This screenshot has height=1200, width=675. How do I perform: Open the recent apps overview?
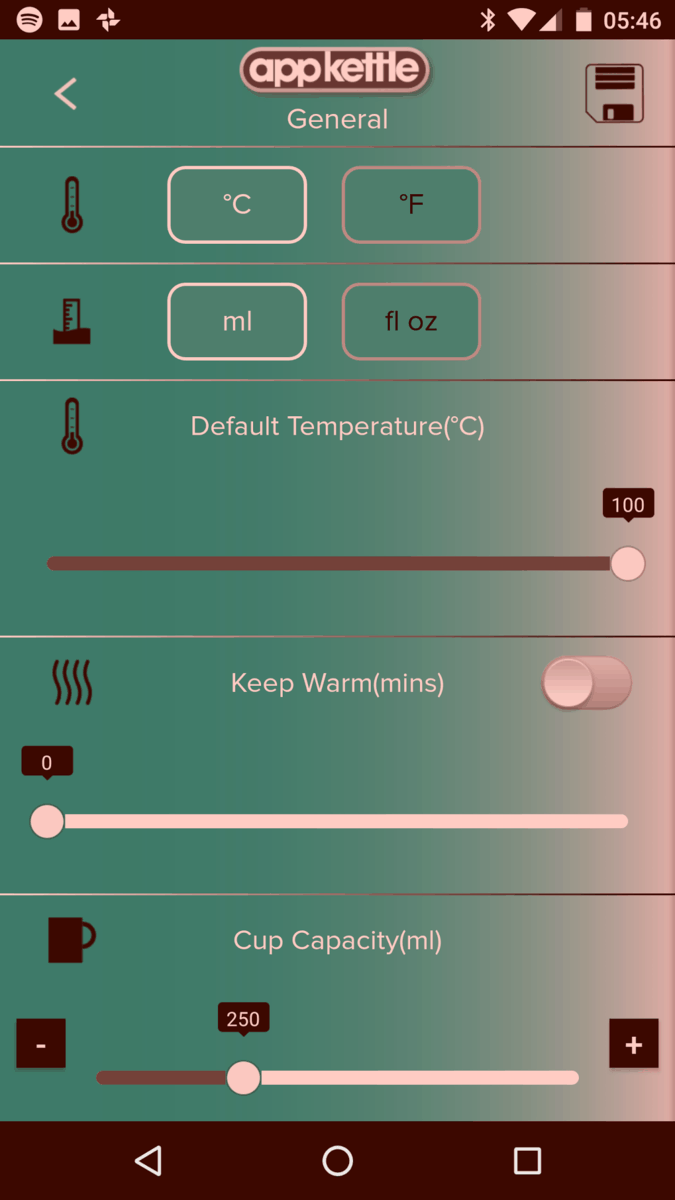point(527,1160)
